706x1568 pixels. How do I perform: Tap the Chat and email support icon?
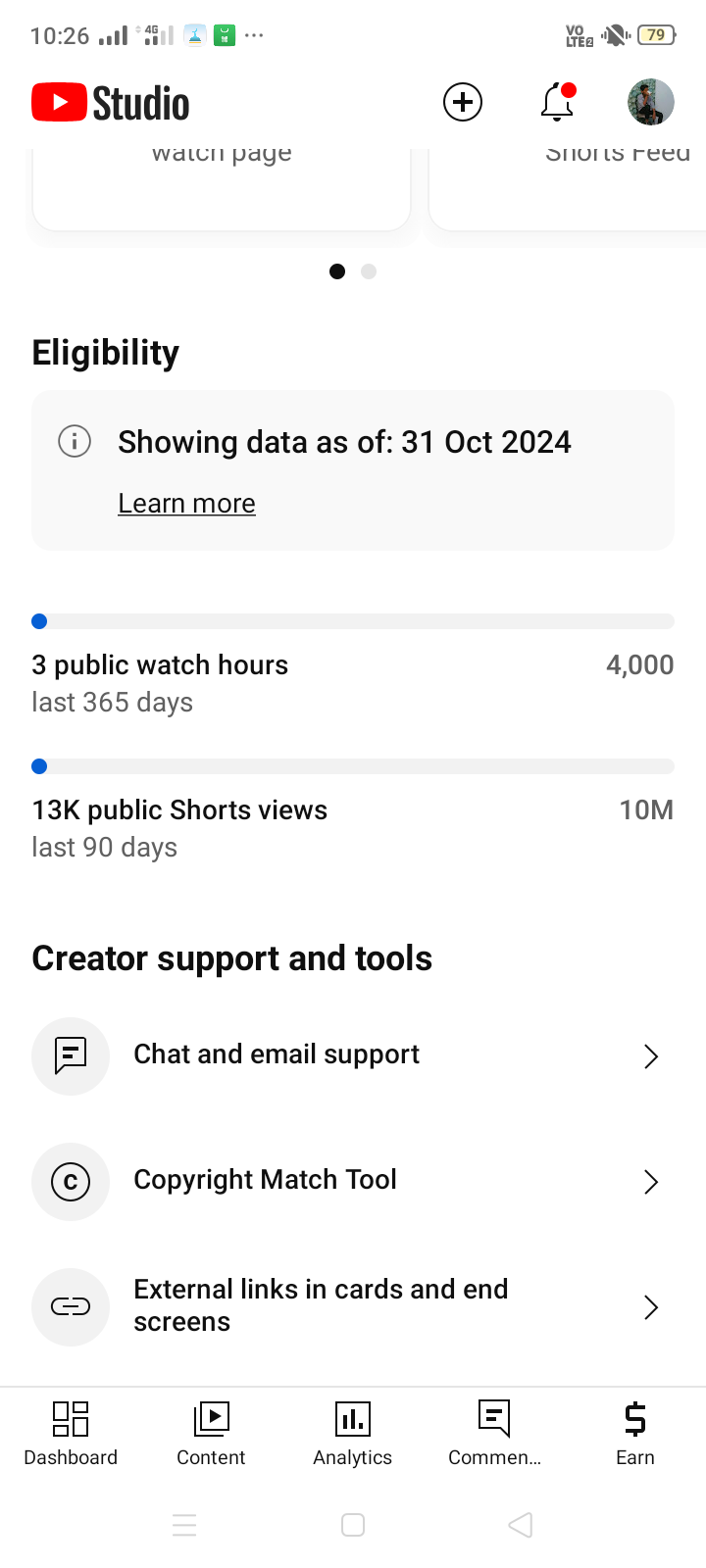[70, 1055]
